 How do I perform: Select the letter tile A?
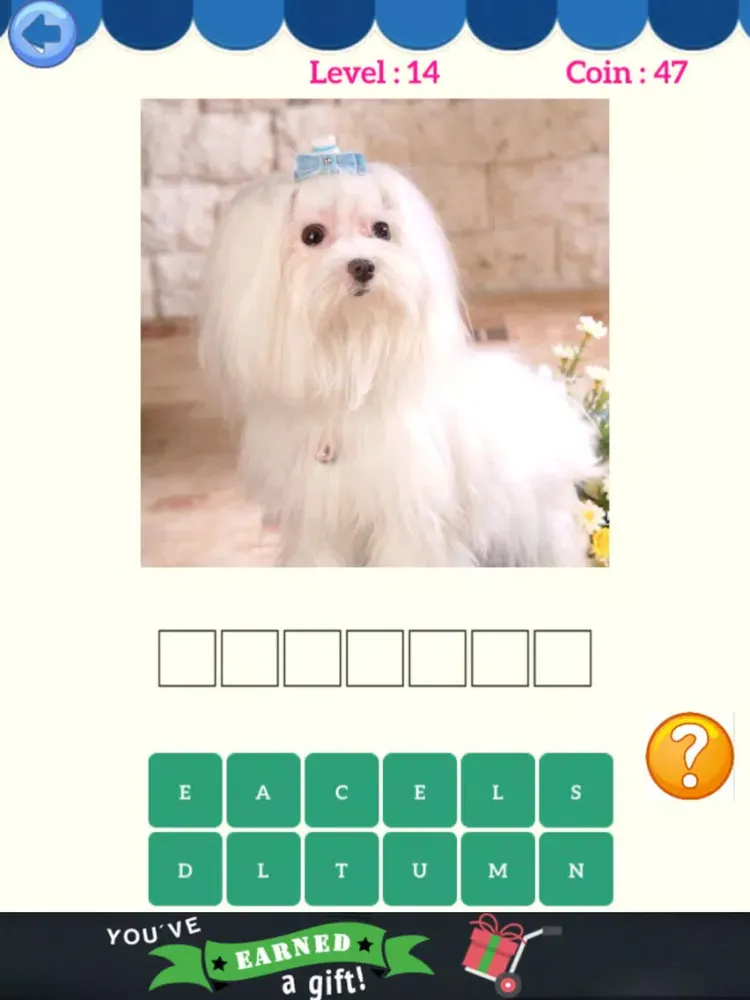(263, 791)
